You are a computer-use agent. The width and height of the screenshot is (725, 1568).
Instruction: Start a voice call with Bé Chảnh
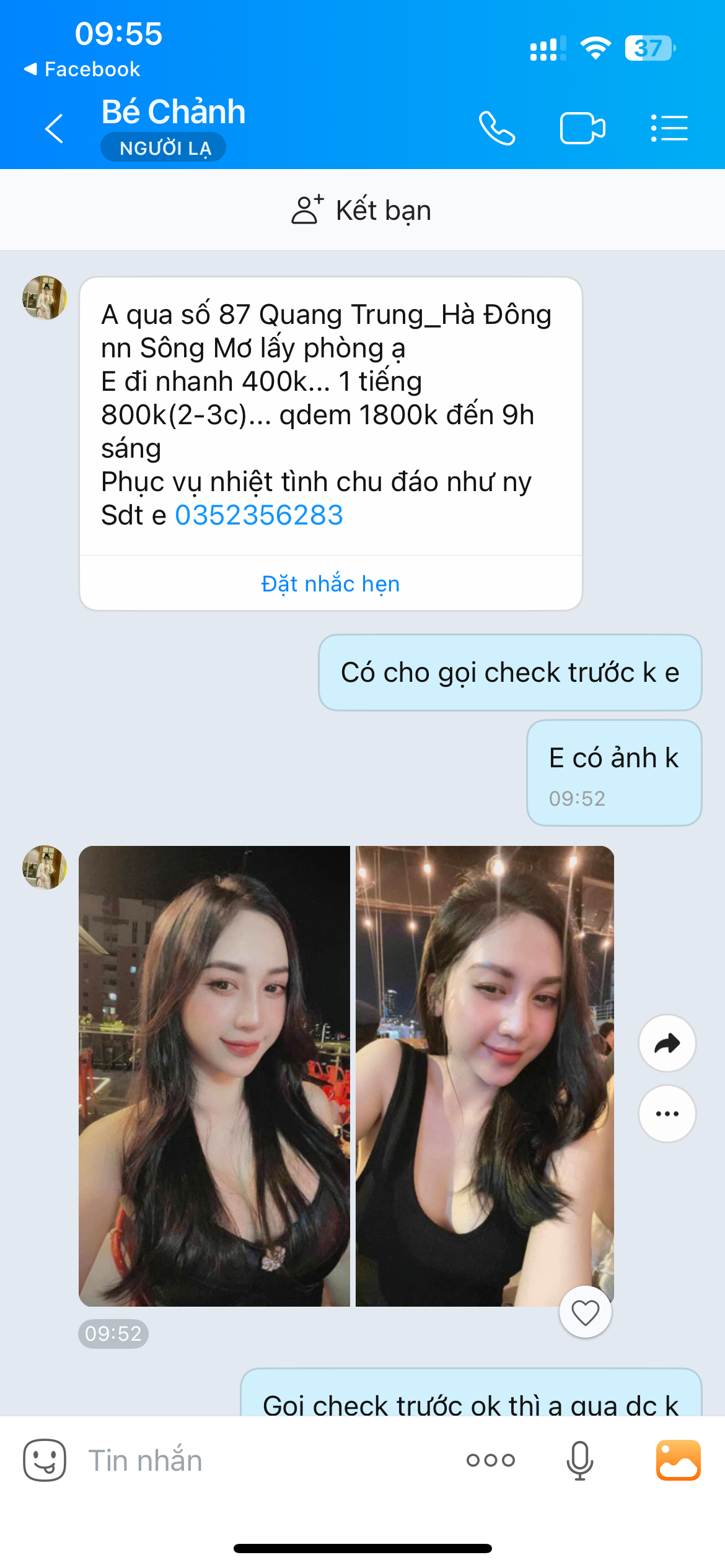(x=497, y=129)
